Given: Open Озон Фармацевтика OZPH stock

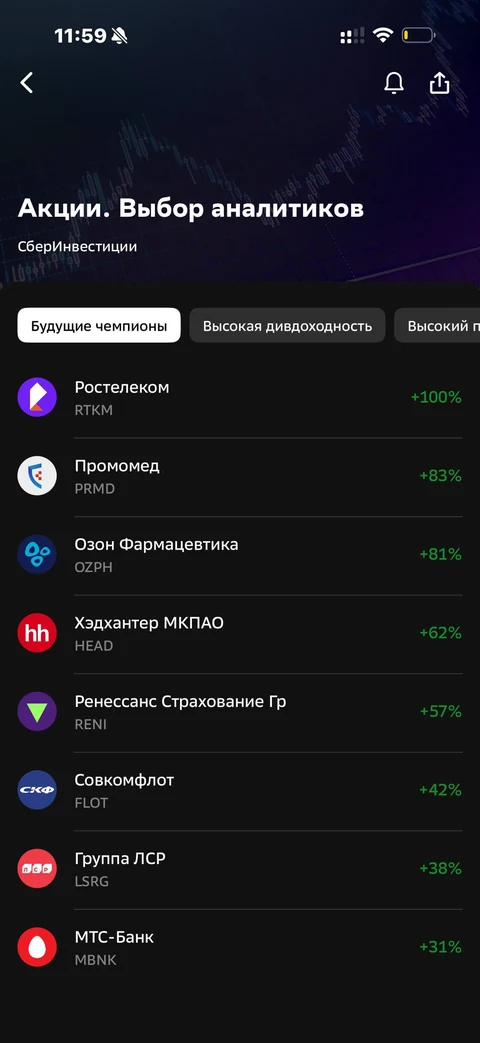Looking at the screenshot, I should [x=240, y=555].
